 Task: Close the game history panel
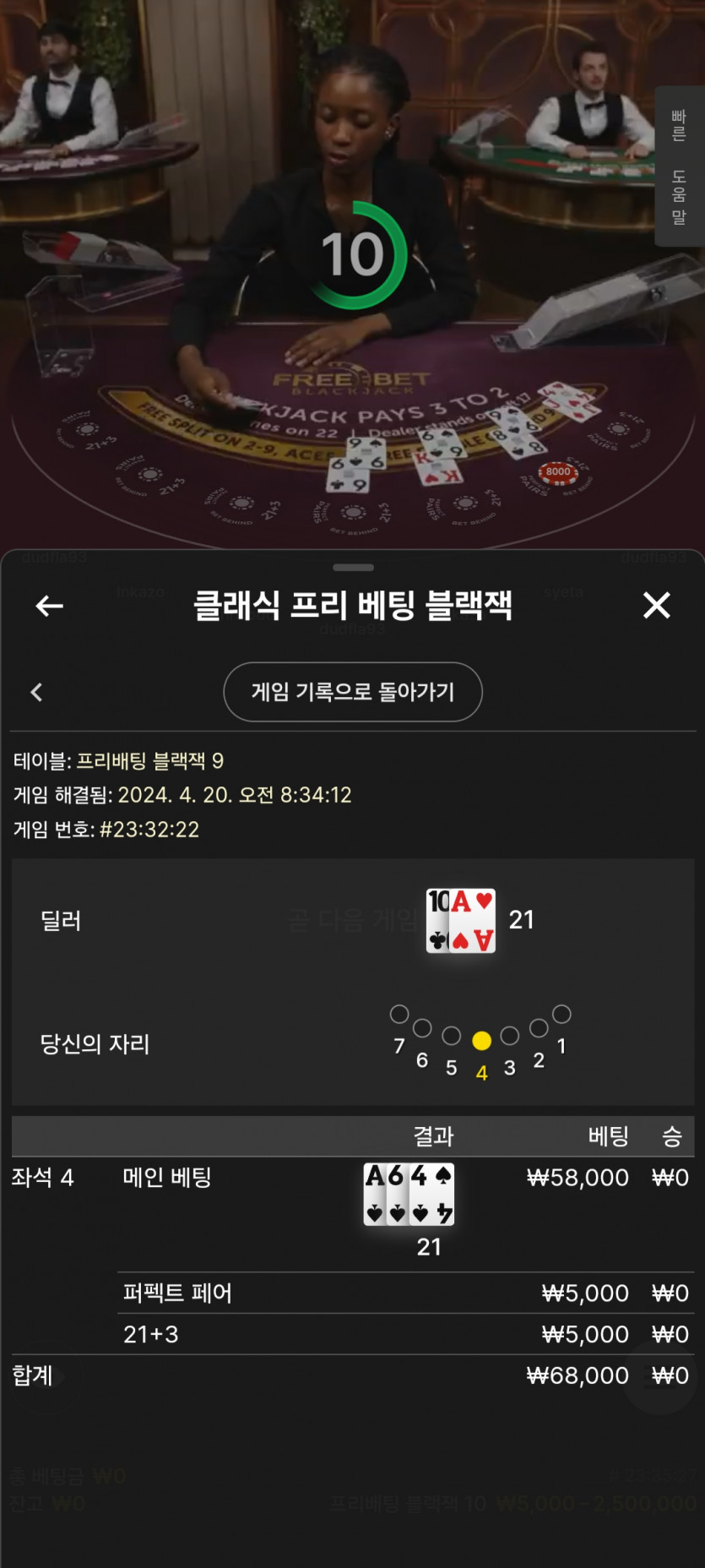(656, 606)
